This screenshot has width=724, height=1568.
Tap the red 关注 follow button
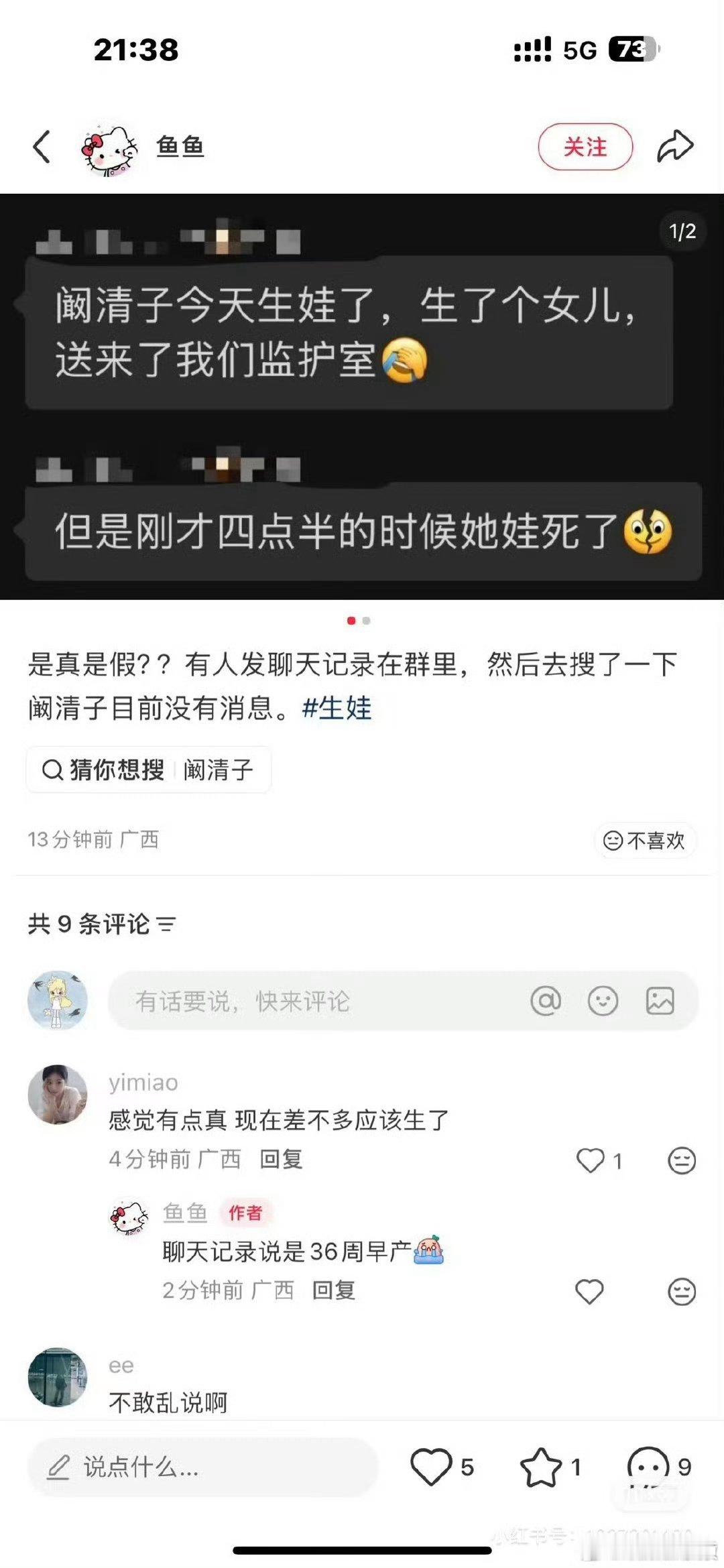pos(585,147)
